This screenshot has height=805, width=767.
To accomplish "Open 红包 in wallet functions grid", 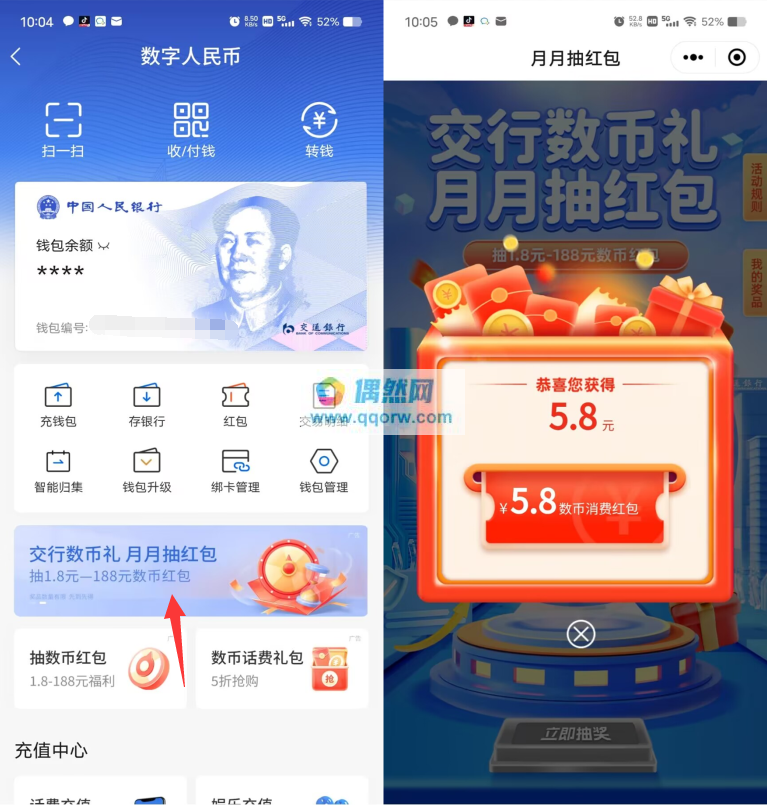I will pos(235,406).
